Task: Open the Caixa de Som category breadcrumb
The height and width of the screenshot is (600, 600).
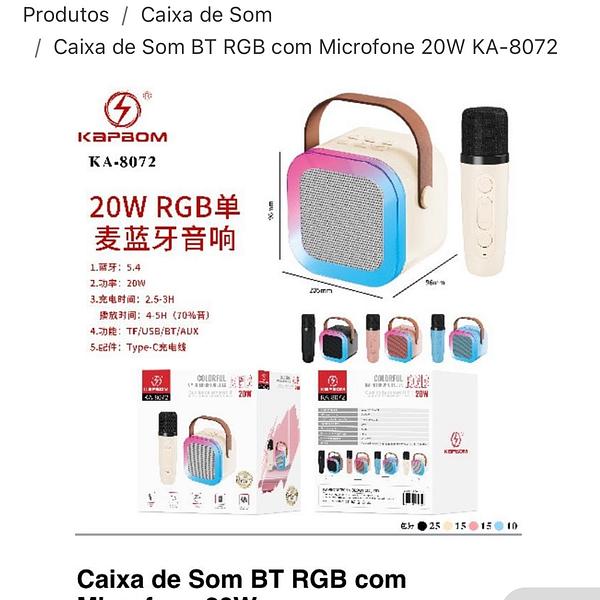Action: [206, 15]
